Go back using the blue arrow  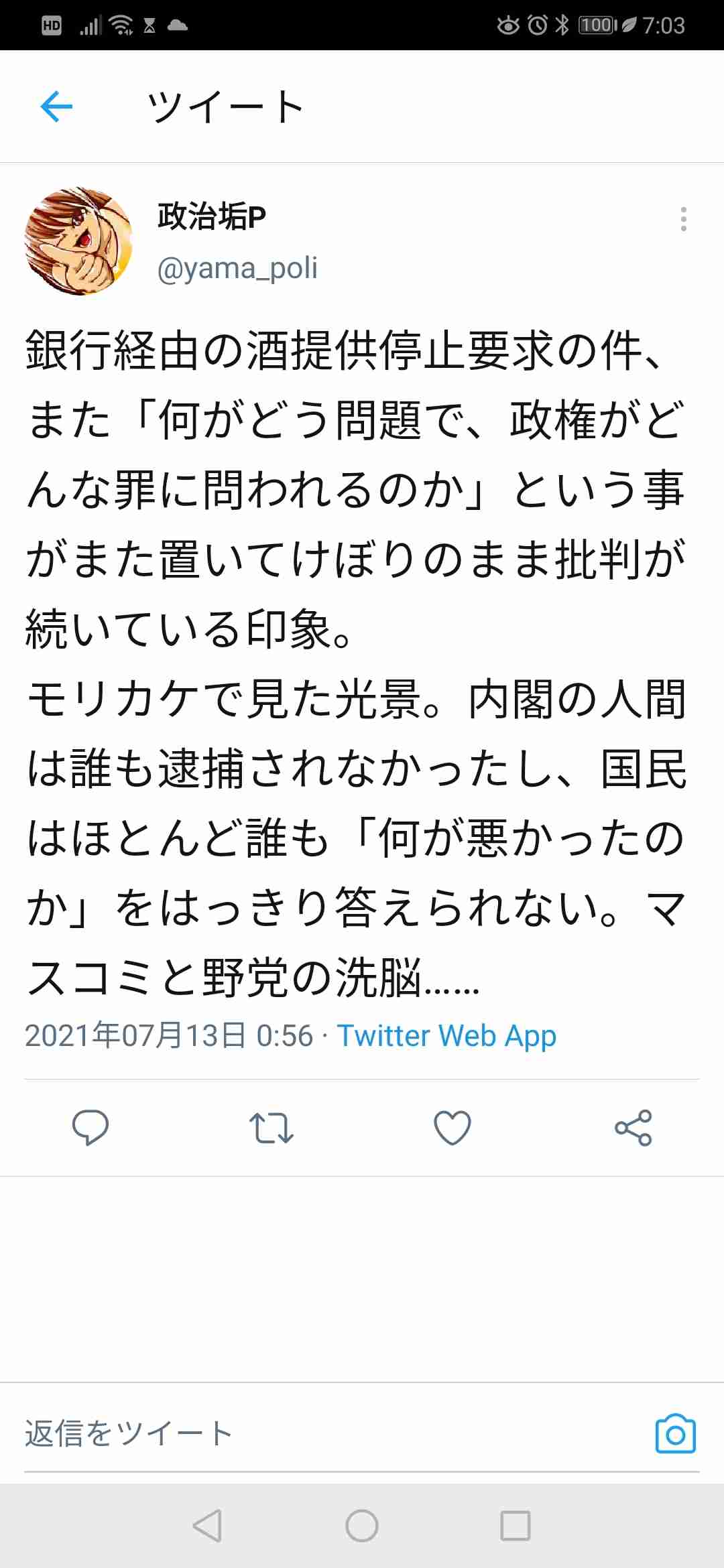point(56,107)
